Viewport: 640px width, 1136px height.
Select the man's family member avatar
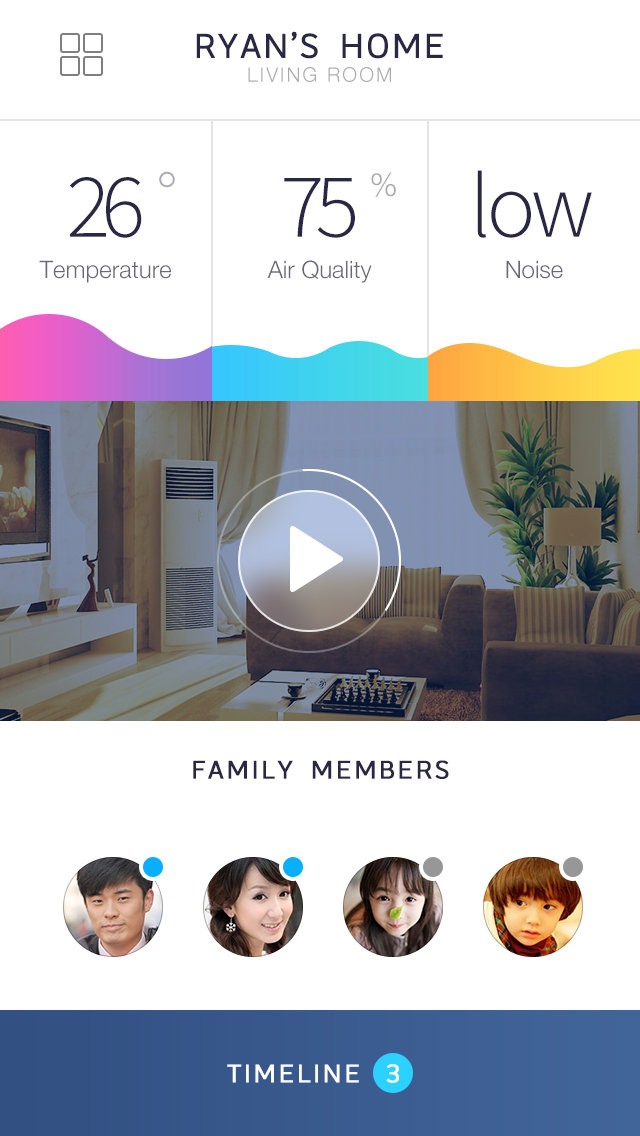click(112, 906)
